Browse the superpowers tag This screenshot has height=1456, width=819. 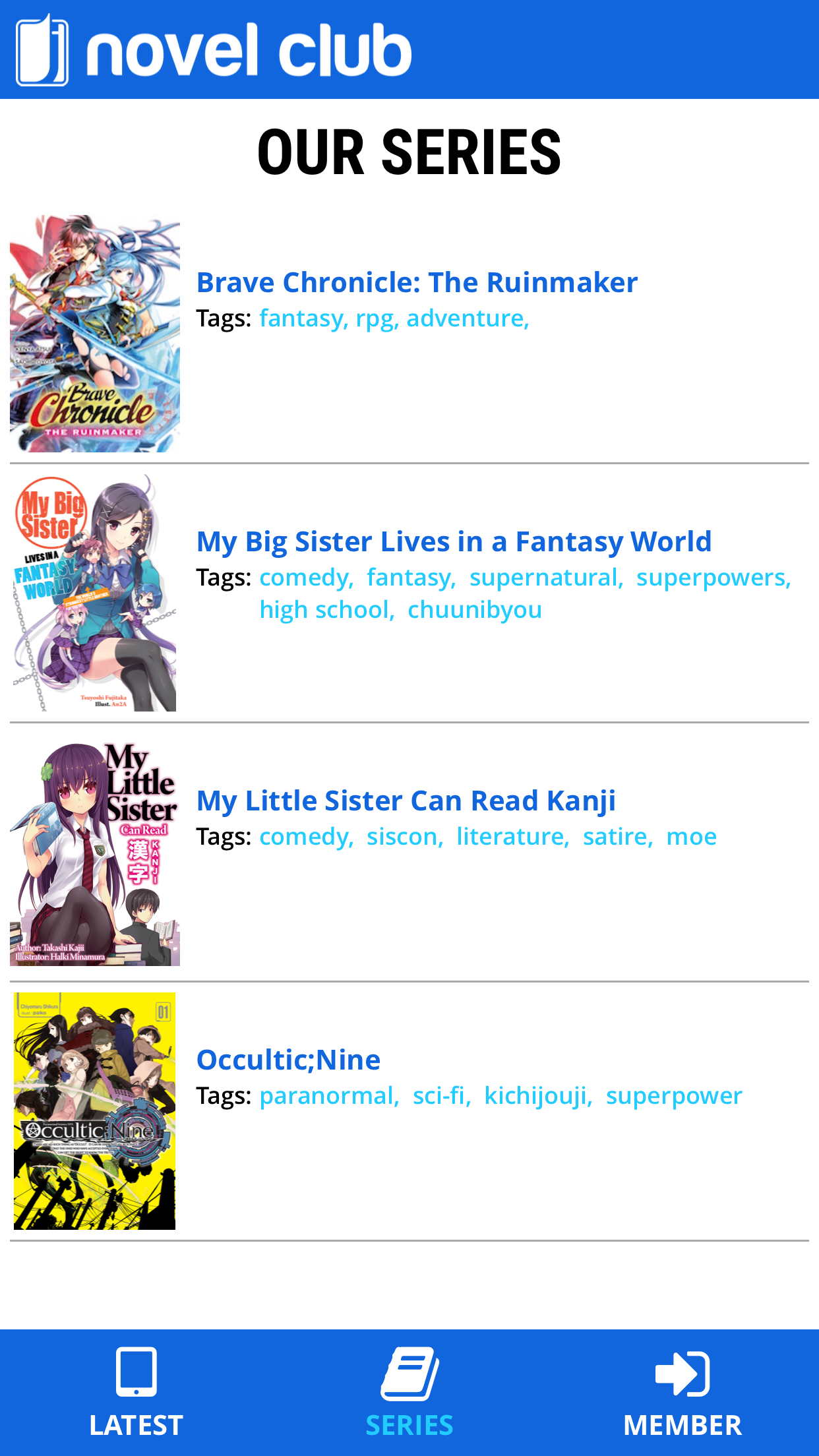[x=713, y=578]
